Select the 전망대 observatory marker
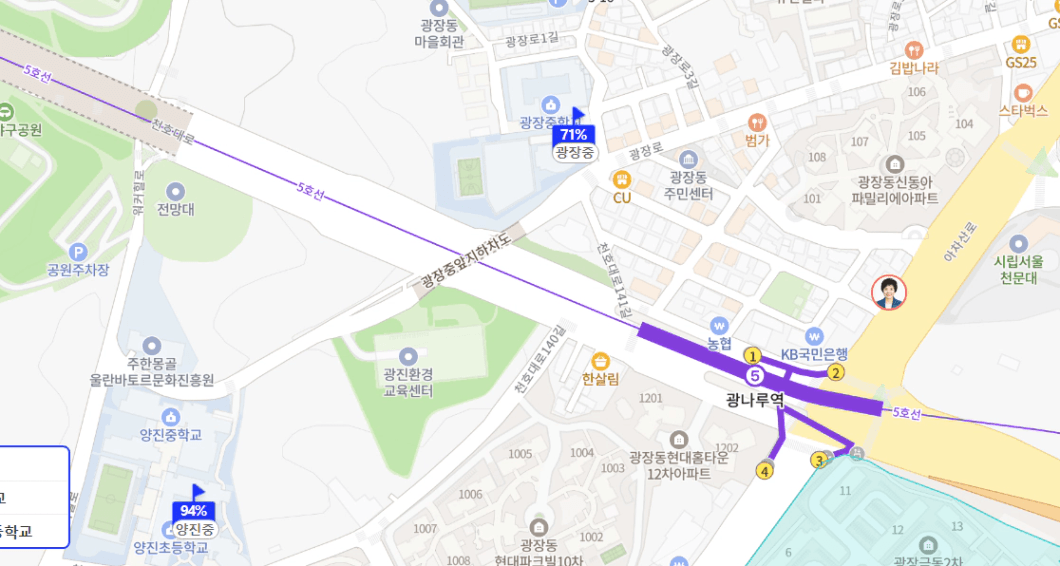1060x566 pixels. tap(176, 191)
